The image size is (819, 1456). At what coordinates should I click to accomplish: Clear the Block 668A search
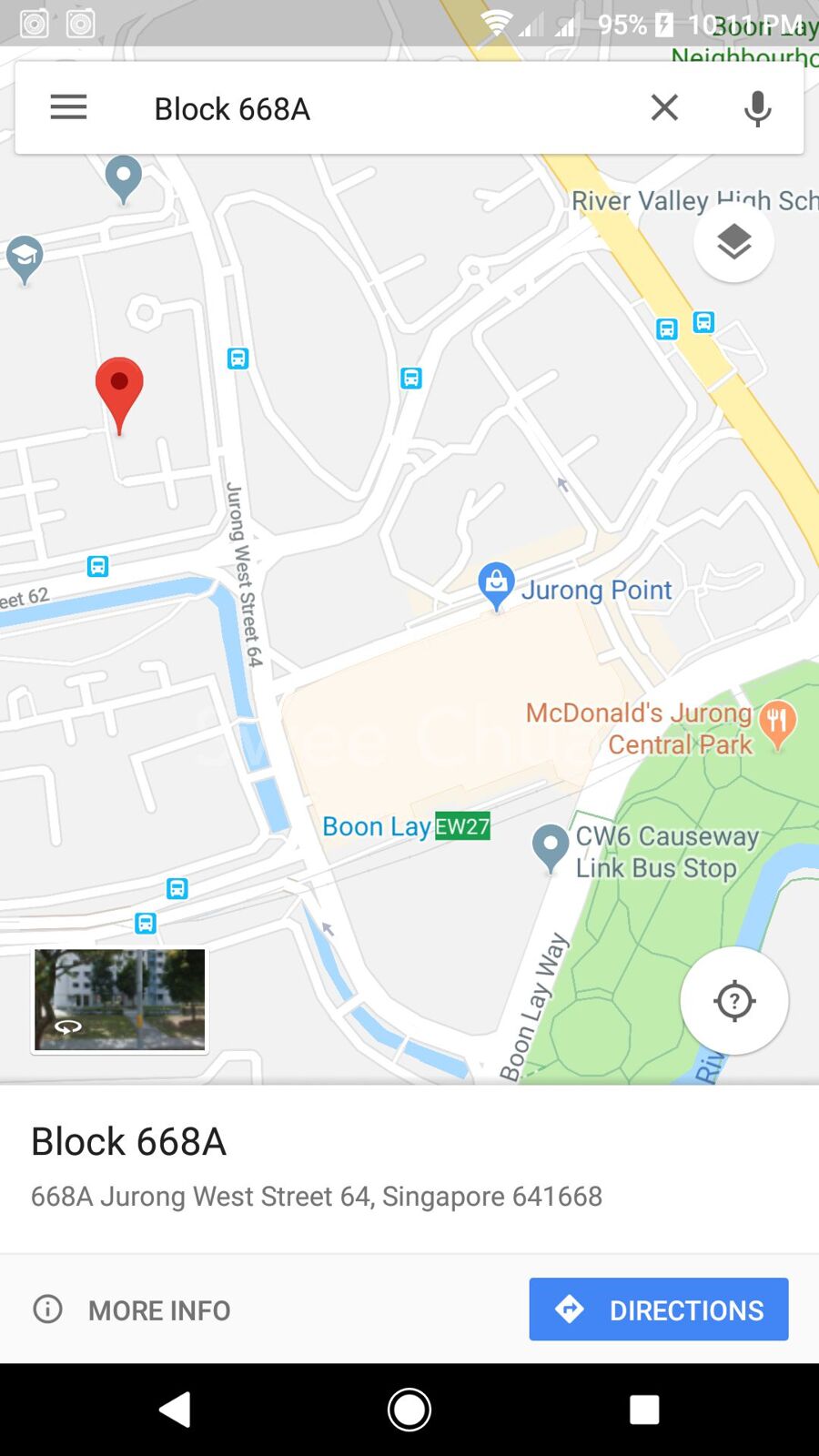(x=664, y=107)
